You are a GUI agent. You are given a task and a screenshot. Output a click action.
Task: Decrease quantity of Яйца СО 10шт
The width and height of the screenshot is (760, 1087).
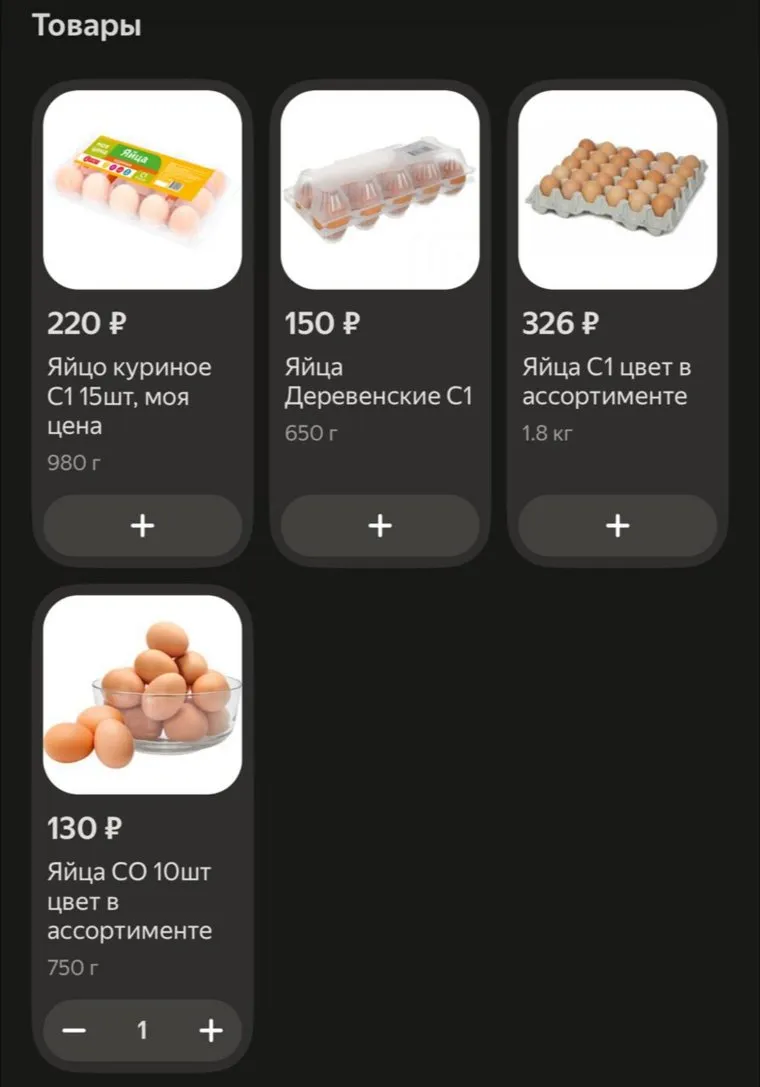[x=75, y=1031]
